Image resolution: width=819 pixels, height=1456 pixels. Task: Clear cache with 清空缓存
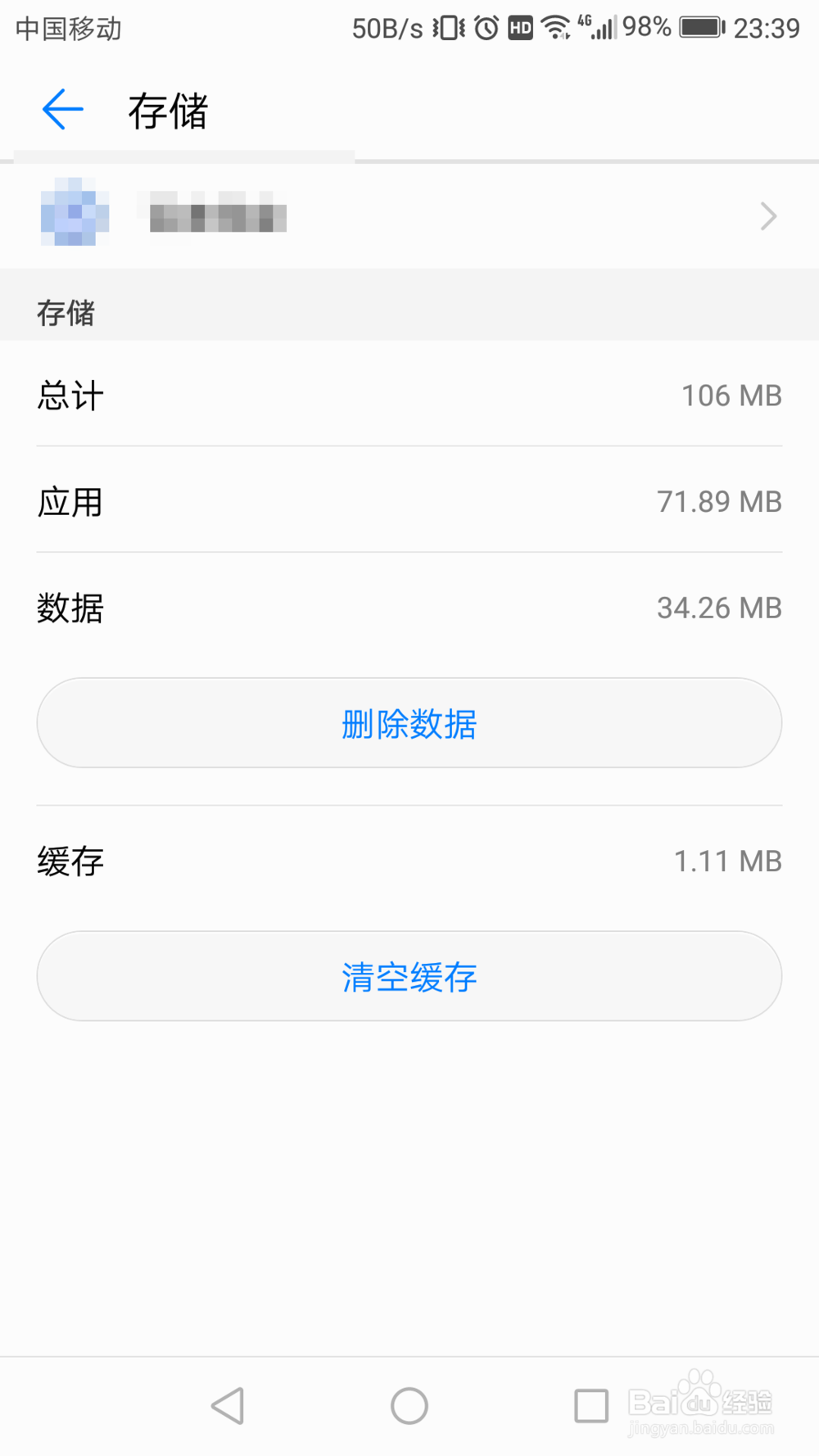pyautogui.click(x=409, y=976)
